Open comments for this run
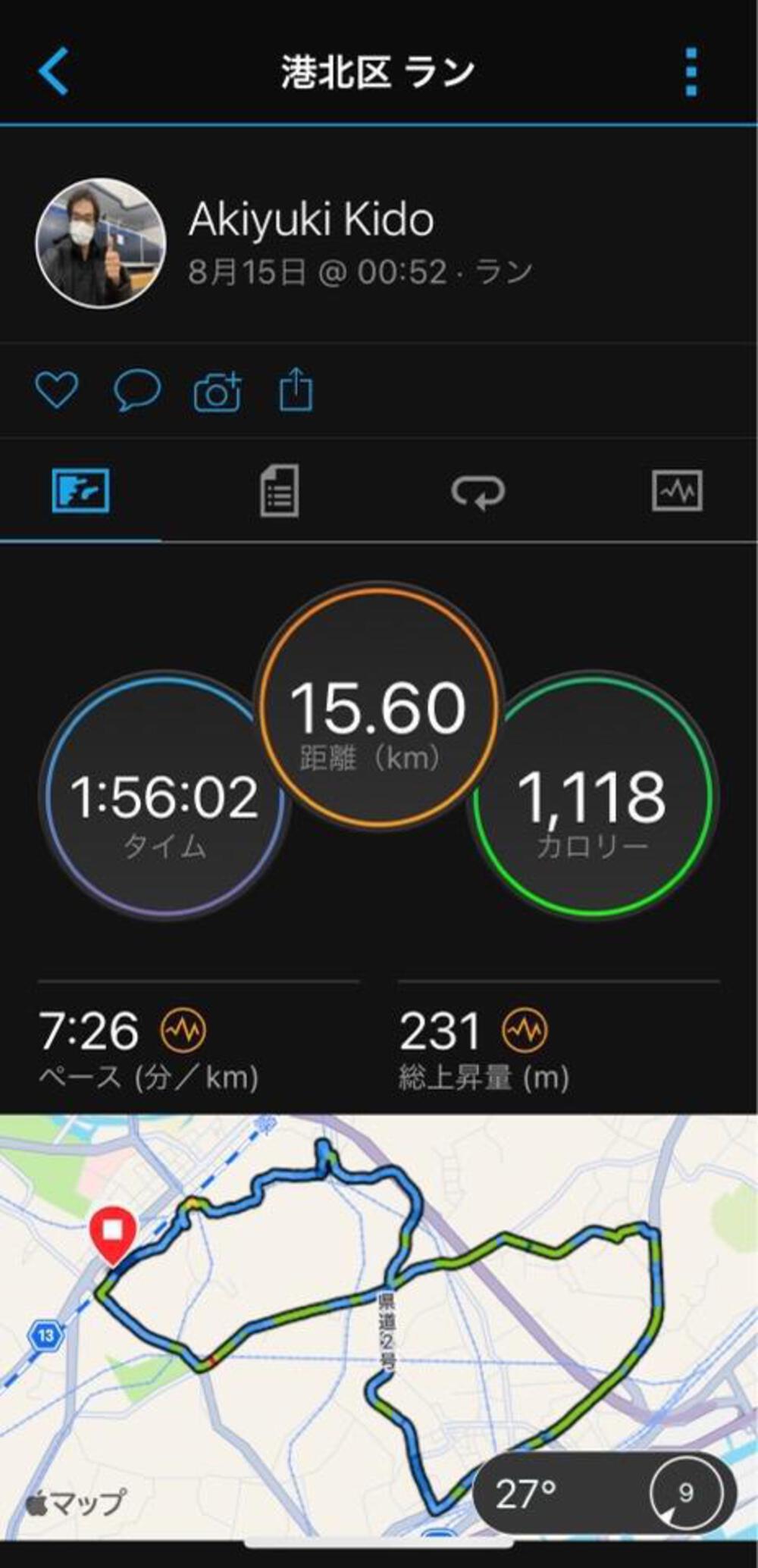The height and width of the screenshot is (1568, 758). coord(137,390)
